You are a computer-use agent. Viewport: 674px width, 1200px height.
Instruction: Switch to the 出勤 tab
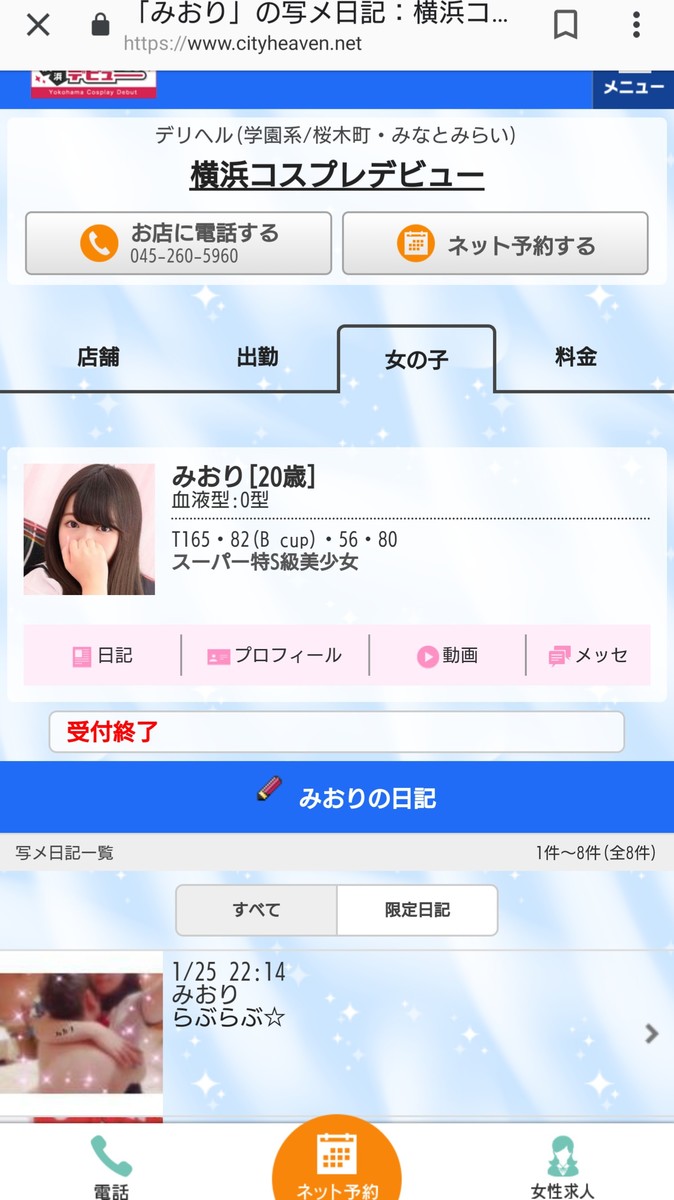click(x=257, y=357)
